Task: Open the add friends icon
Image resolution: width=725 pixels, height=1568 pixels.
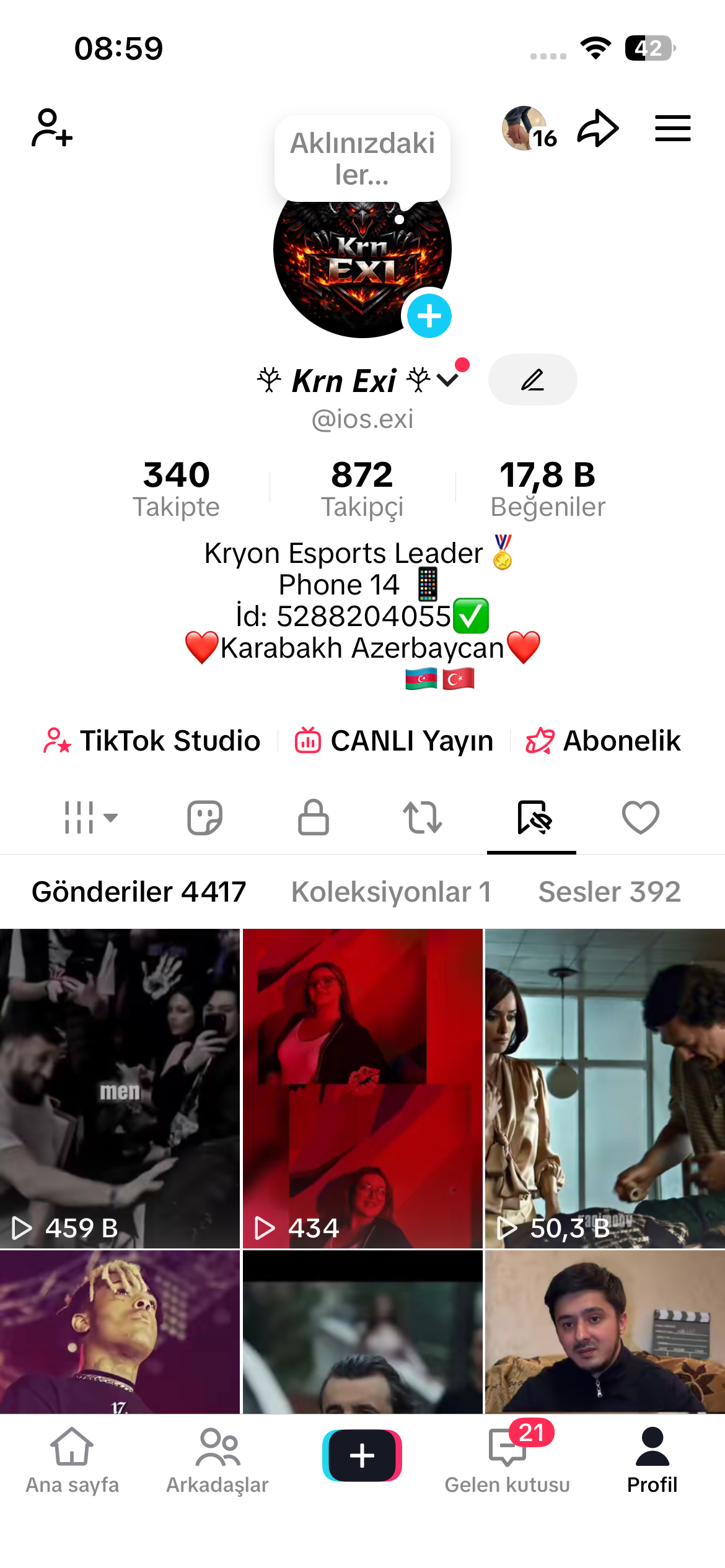Action: tap(52, 128)
